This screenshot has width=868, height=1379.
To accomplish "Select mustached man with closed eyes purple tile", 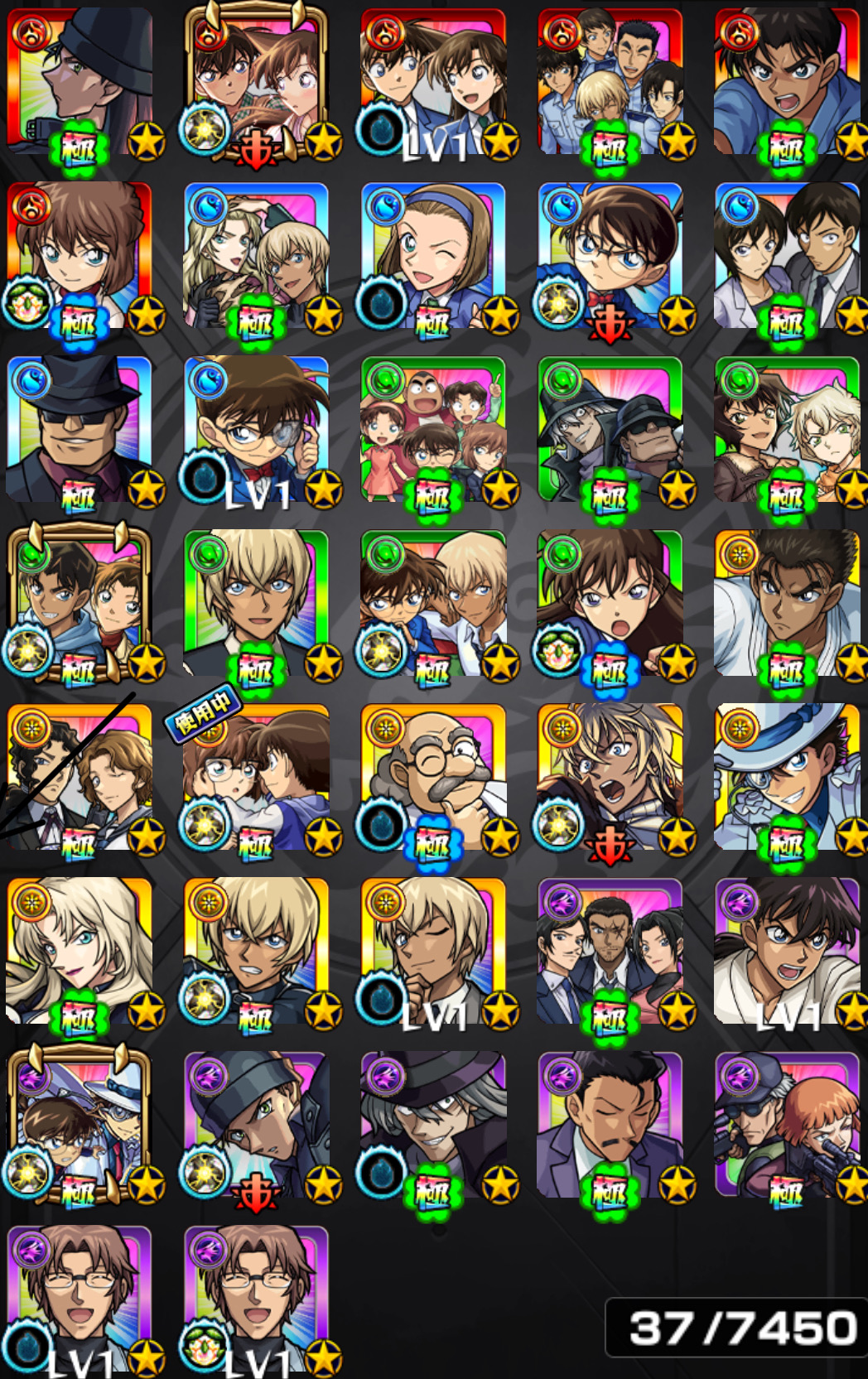I will (610, 1126).
